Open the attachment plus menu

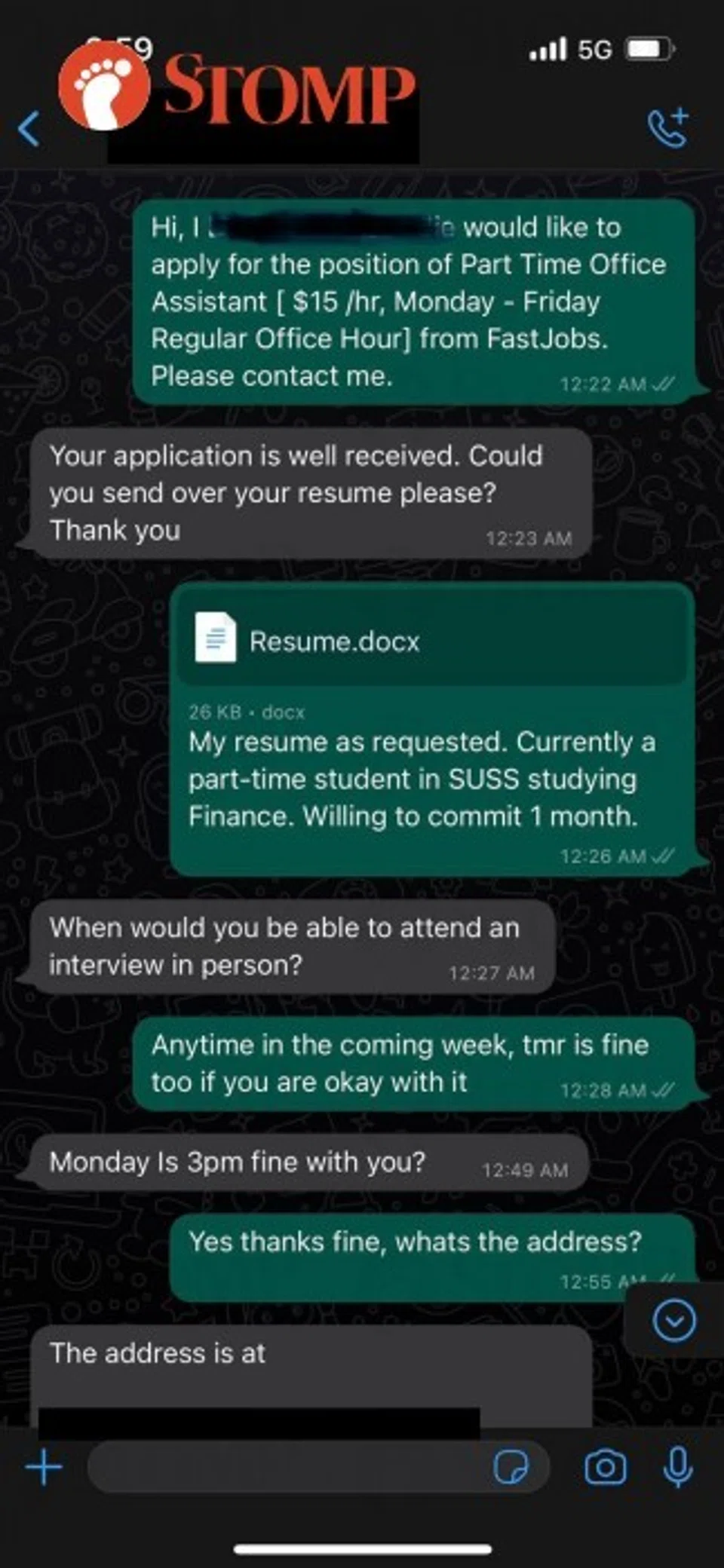(44, 1467)
